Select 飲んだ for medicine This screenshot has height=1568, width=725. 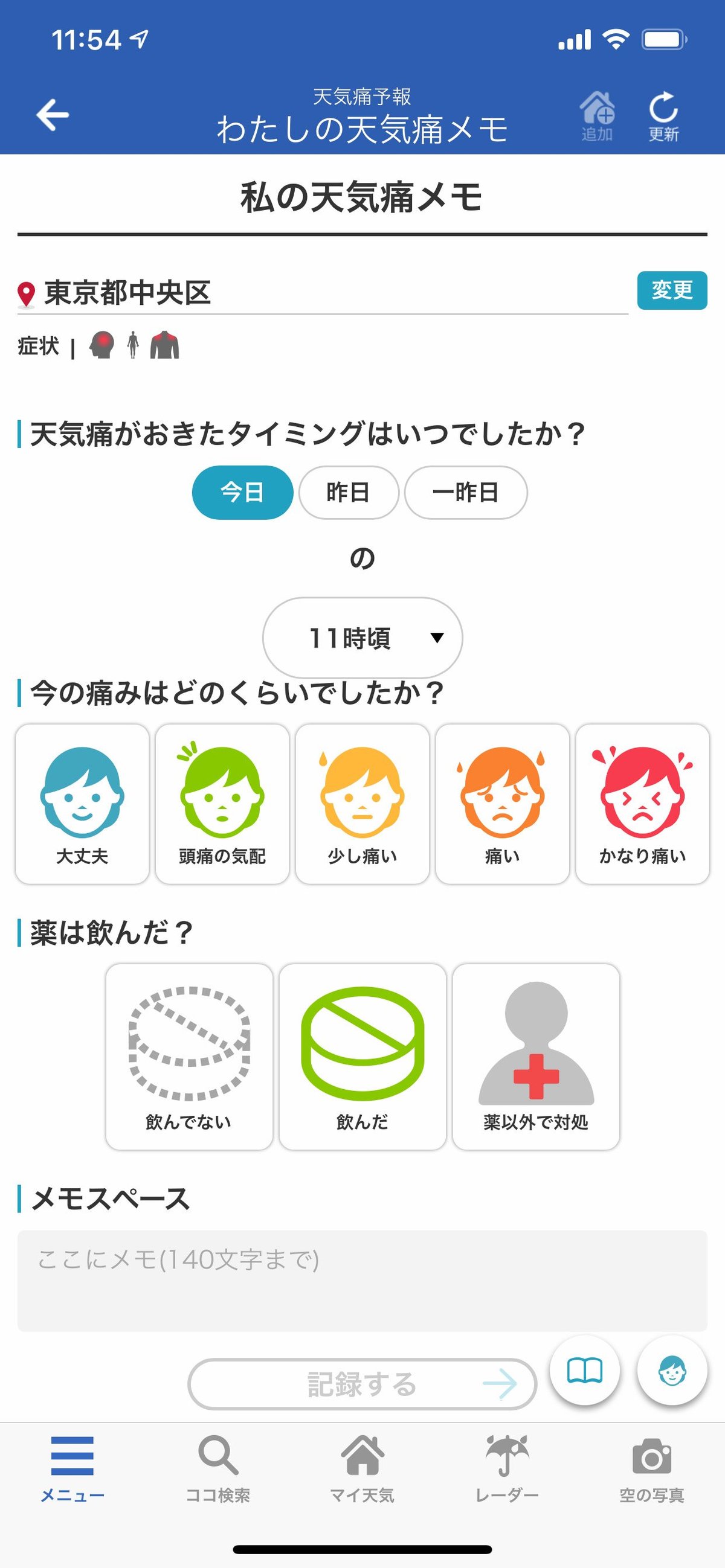(x=362, y=1057)
